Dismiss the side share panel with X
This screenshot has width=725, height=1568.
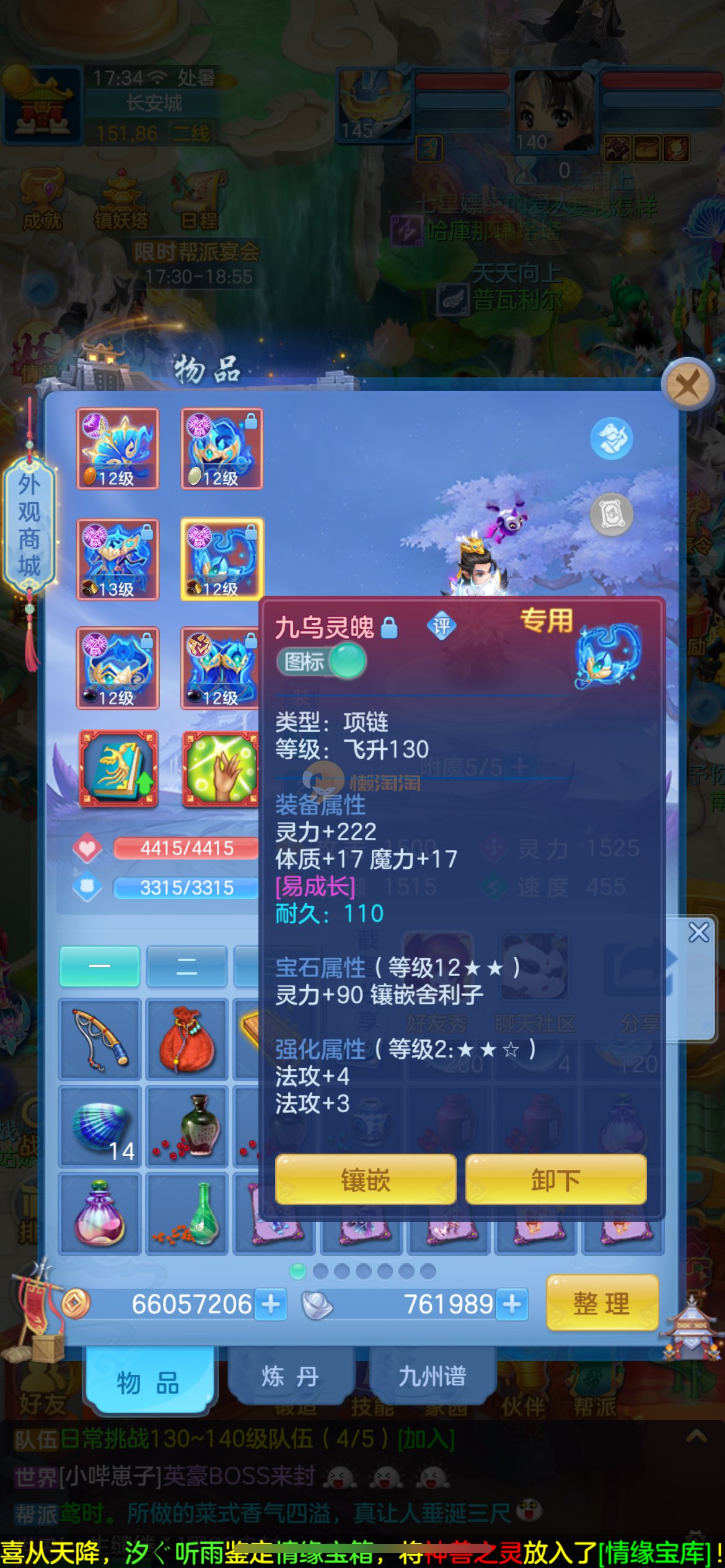coord(698,932)
